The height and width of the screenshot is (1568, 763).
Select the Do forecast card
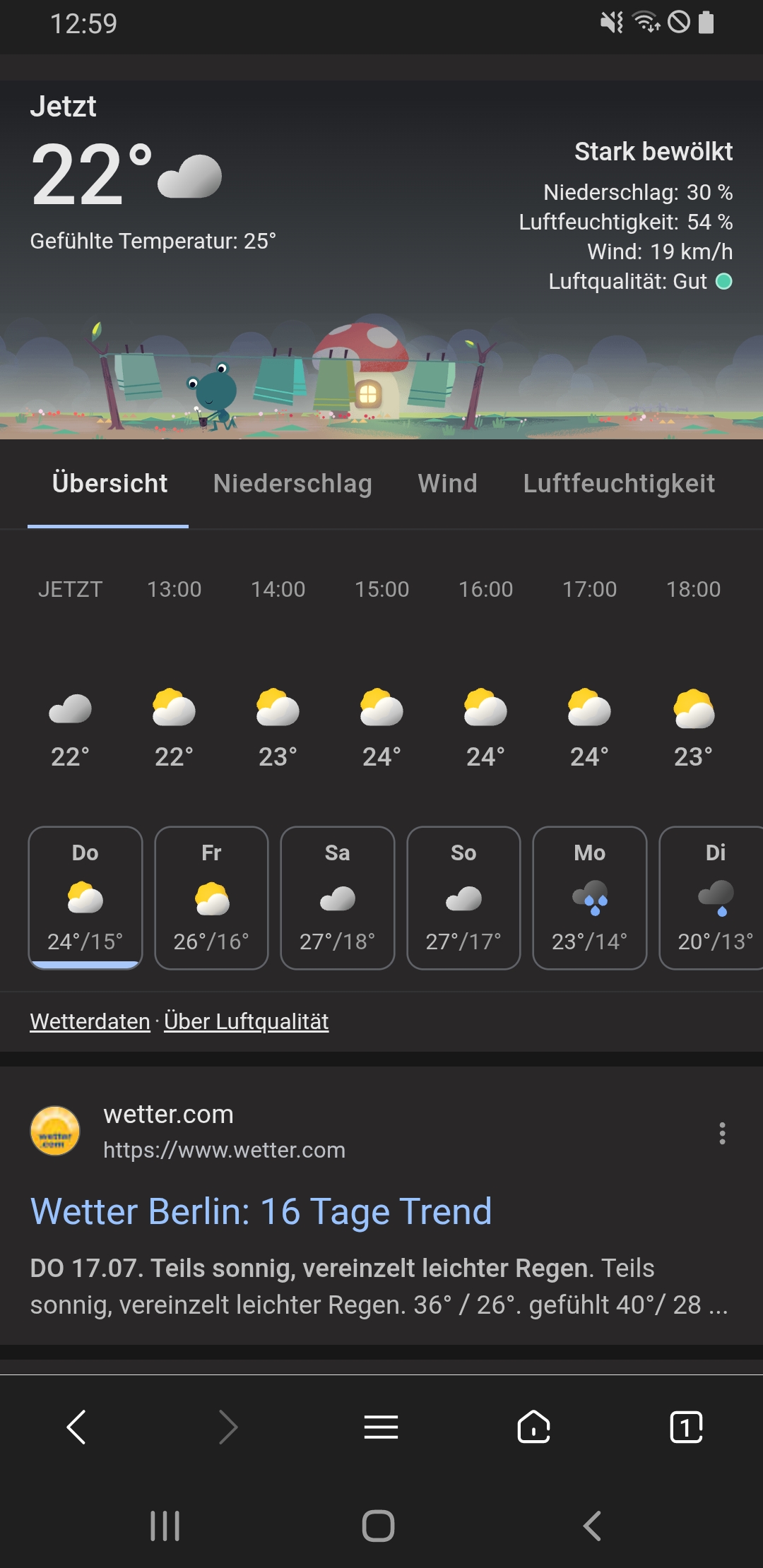click(x=85, y=898)
